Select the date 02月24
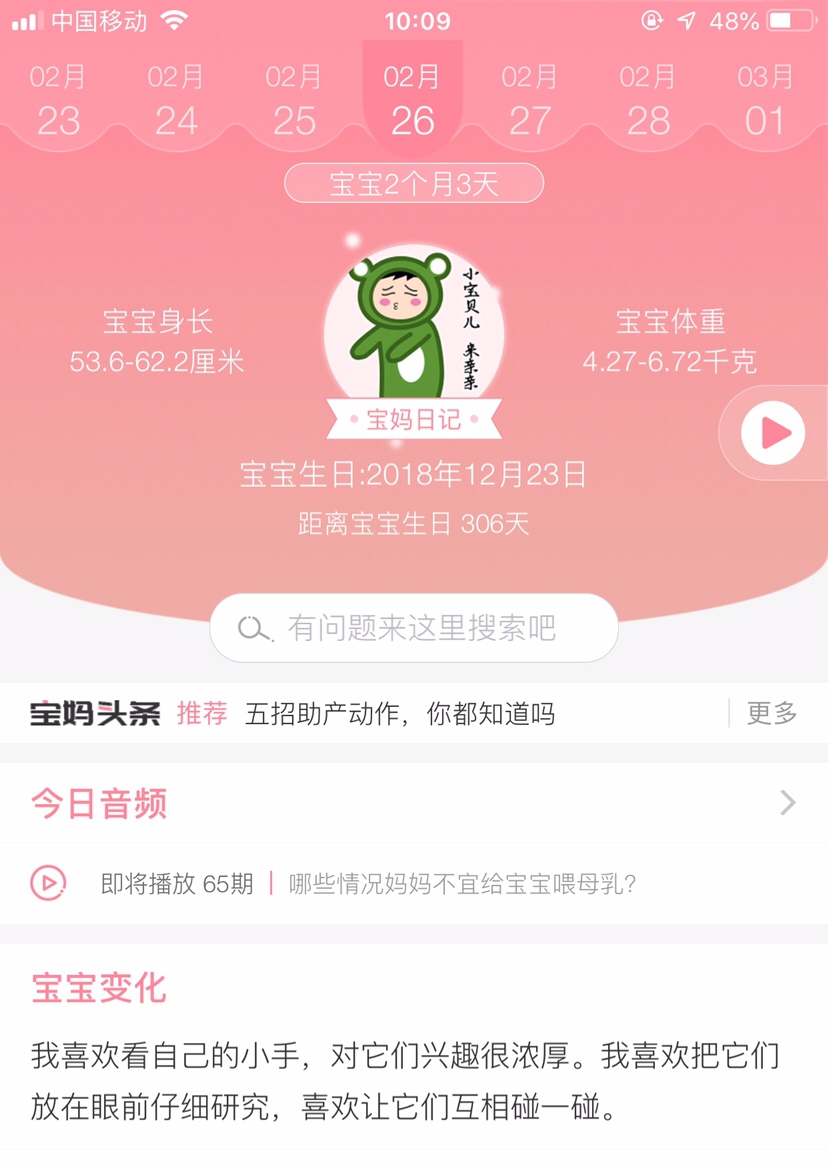 coord(176,102)
